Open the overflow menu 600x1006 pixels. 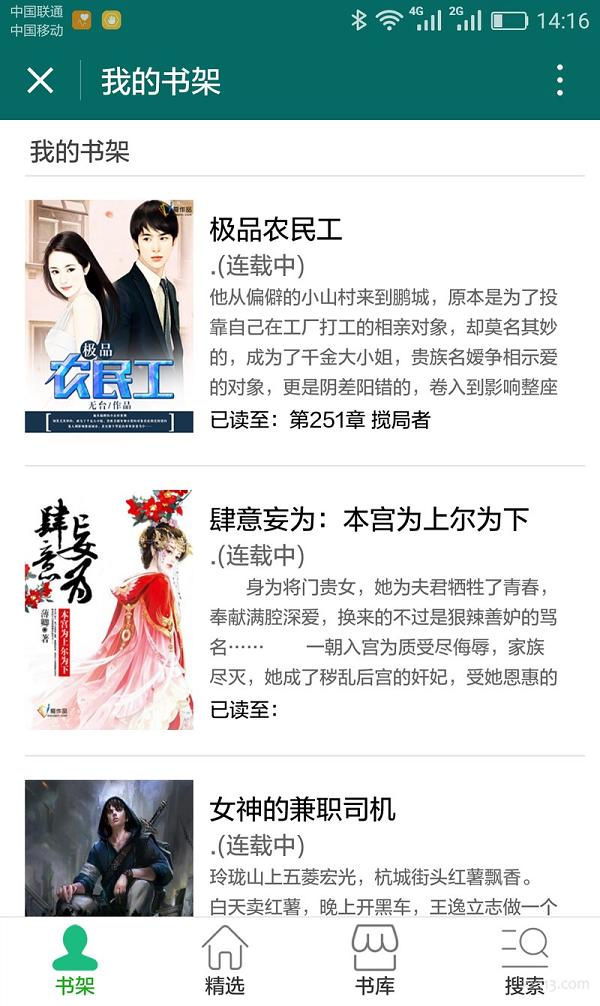click(x=560, y=81)
